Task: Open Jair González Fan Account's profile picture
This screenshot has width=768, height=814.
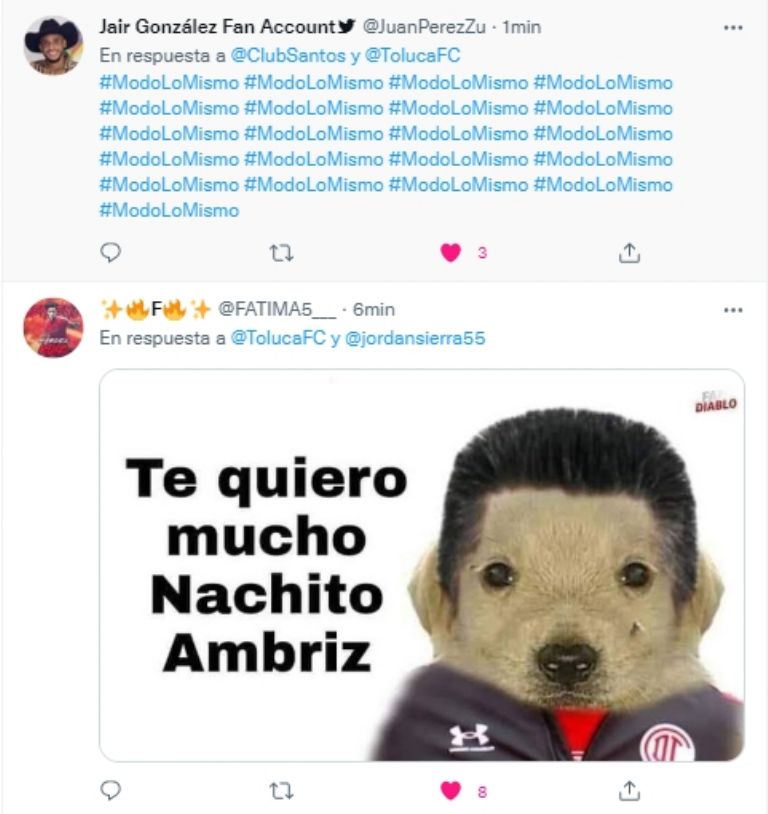Action: pyautogui.click(x=53, y=45)
